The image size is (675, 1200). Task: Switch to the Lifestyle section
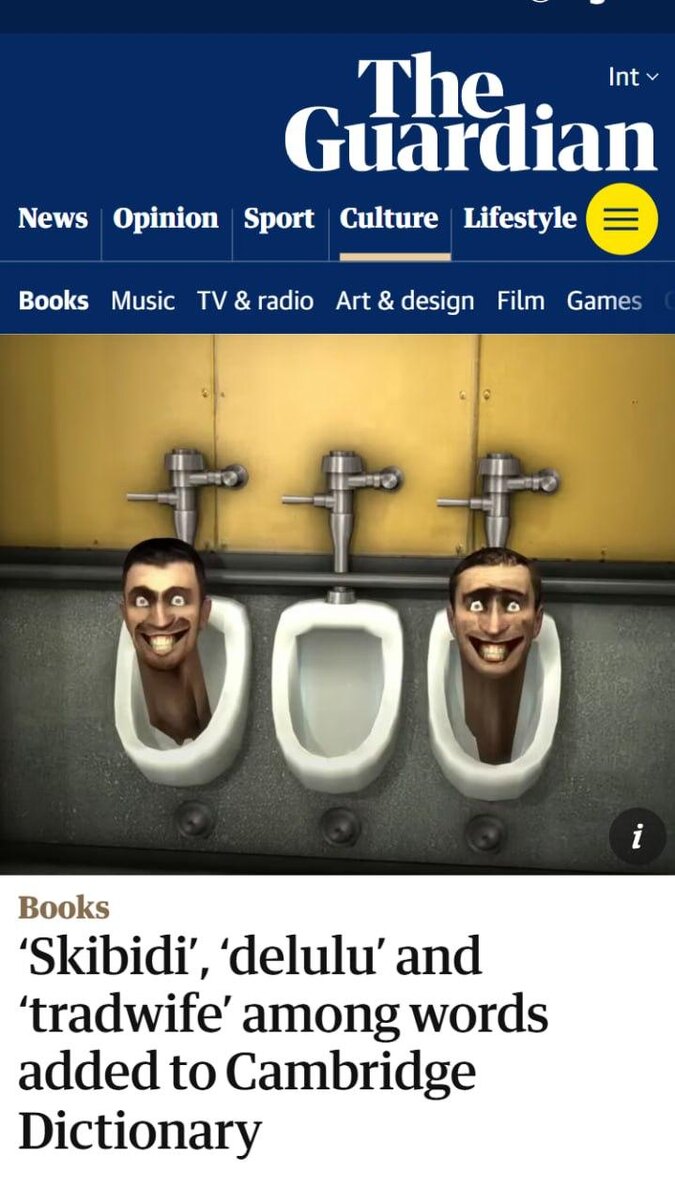pyautogui.click(x=520, y=219)
